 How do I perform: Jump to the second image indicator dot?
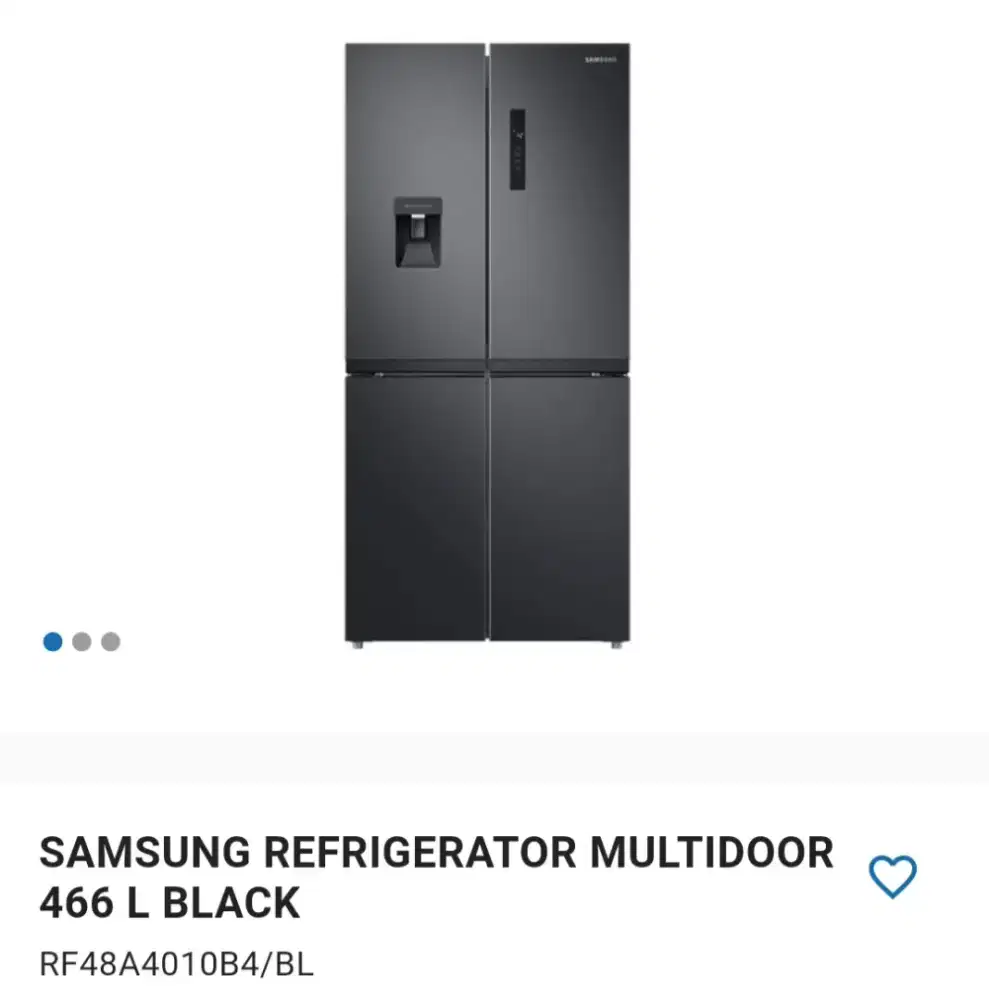click(82, 642)
